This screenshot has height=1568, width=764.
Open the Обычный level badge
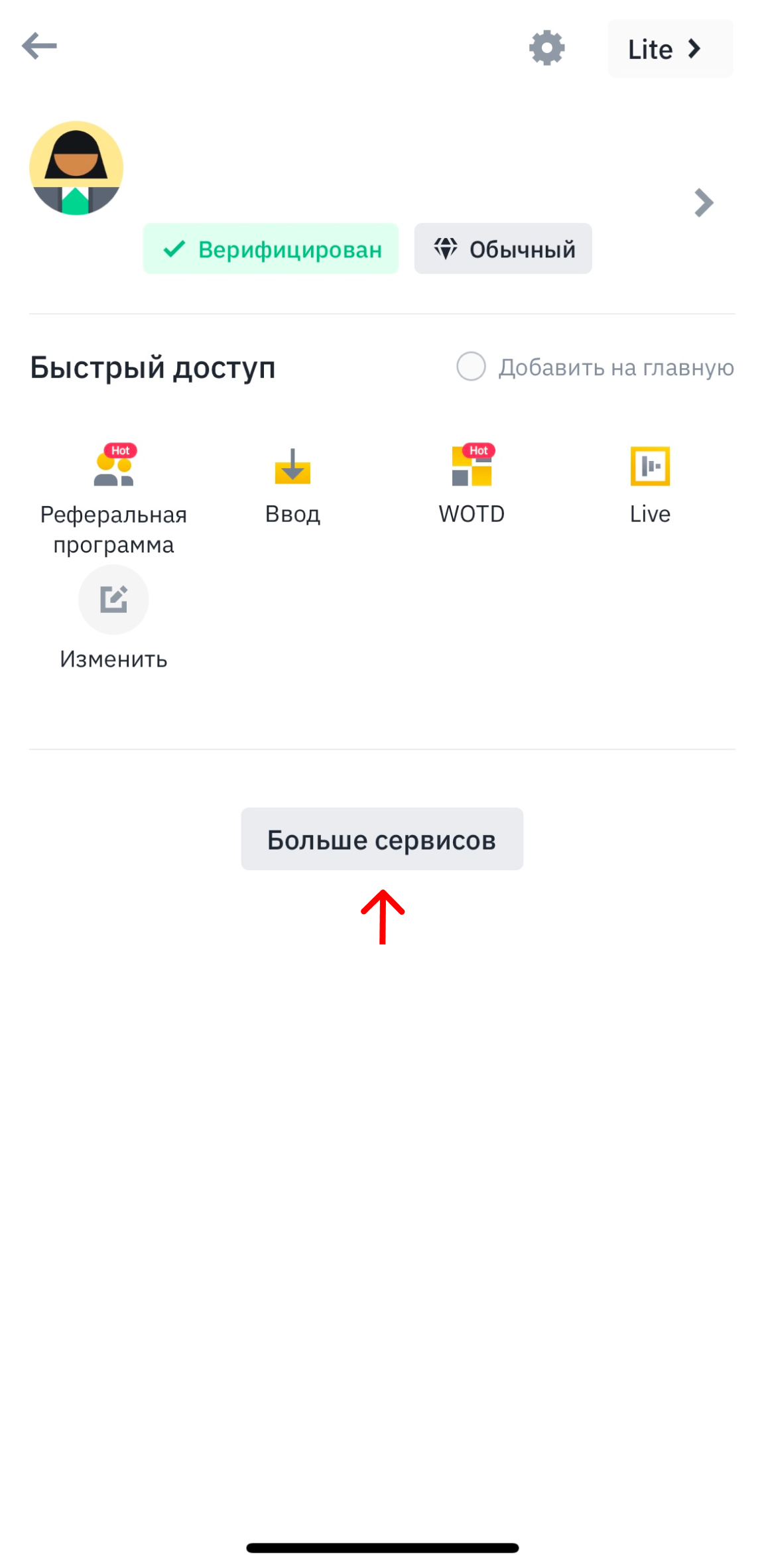tap(503, 249)
